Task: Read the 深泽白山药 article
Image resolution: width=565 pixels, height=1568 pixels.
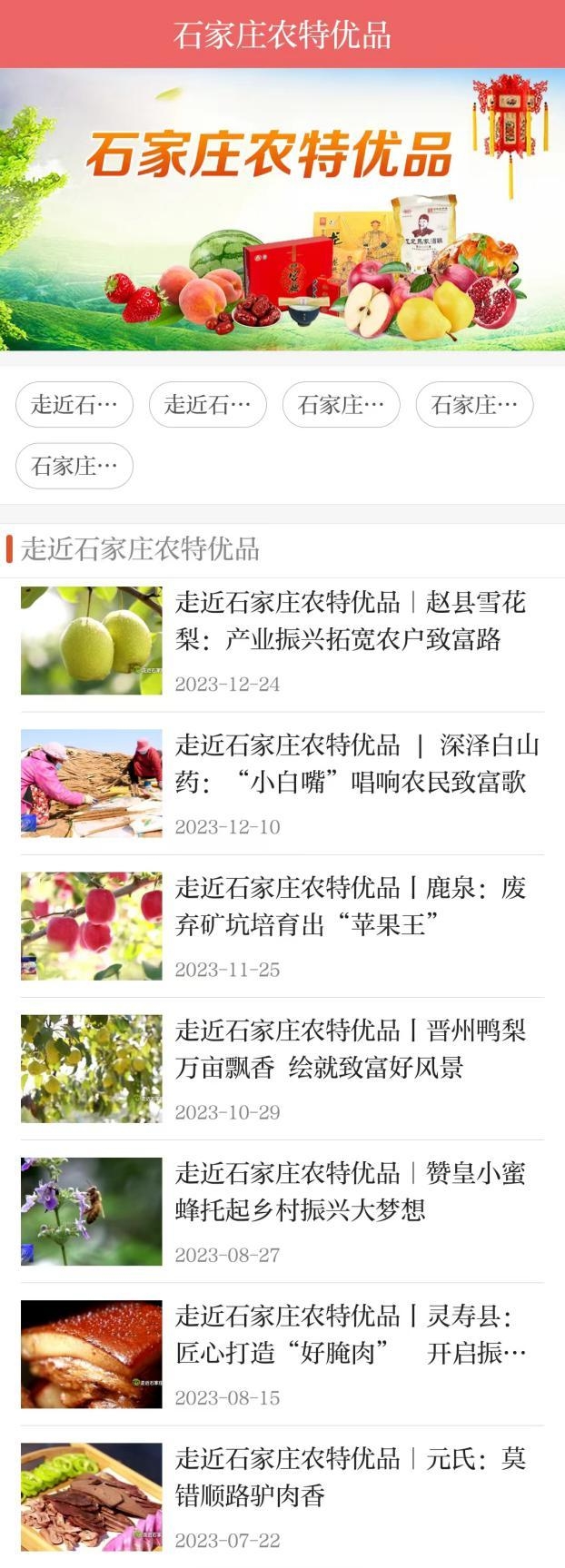Action: pyautogui.click(x=356, y=764)
